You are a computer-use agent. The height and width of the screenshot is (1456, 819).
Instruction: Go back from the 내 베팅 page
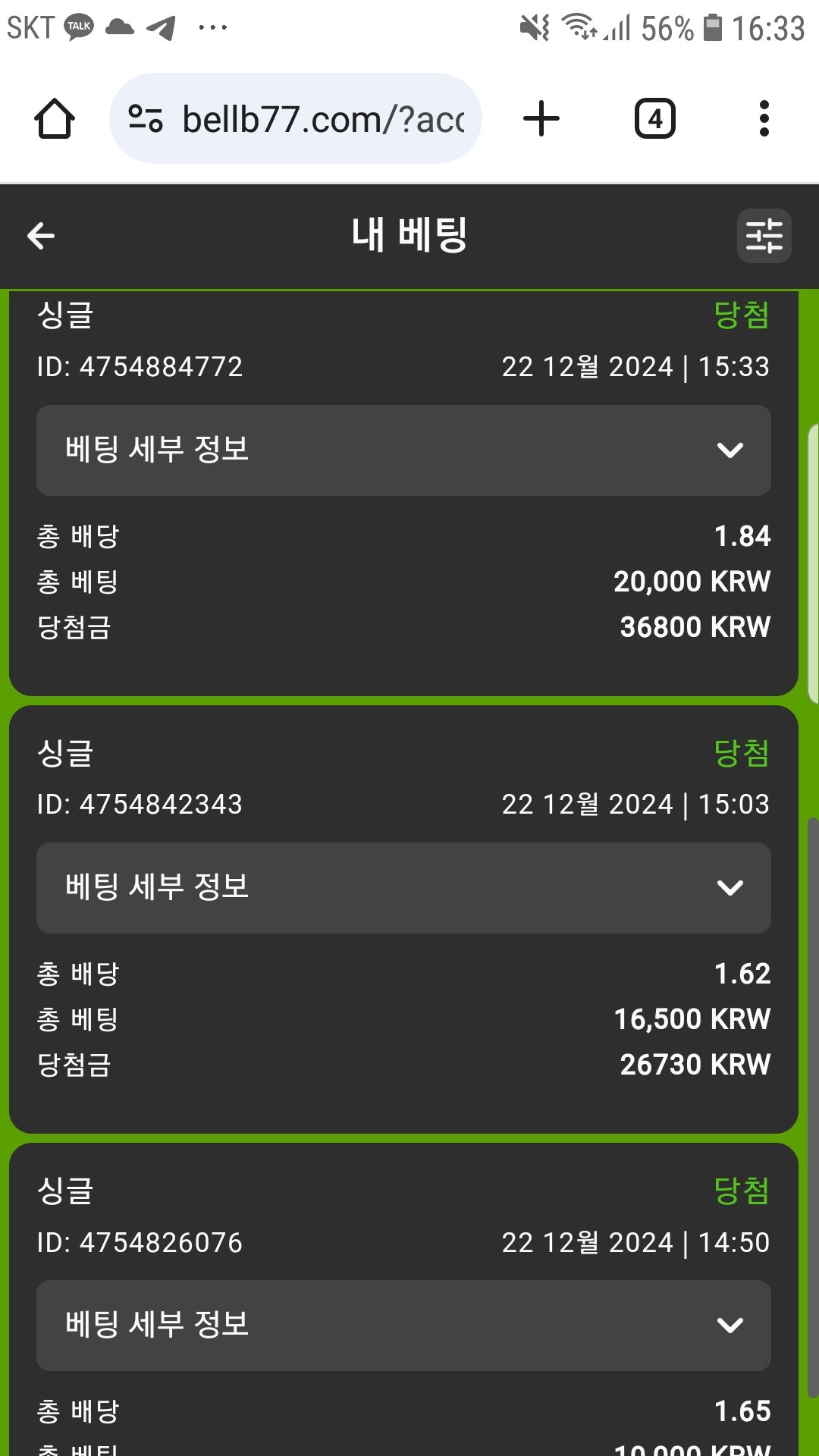click(41, 236)
